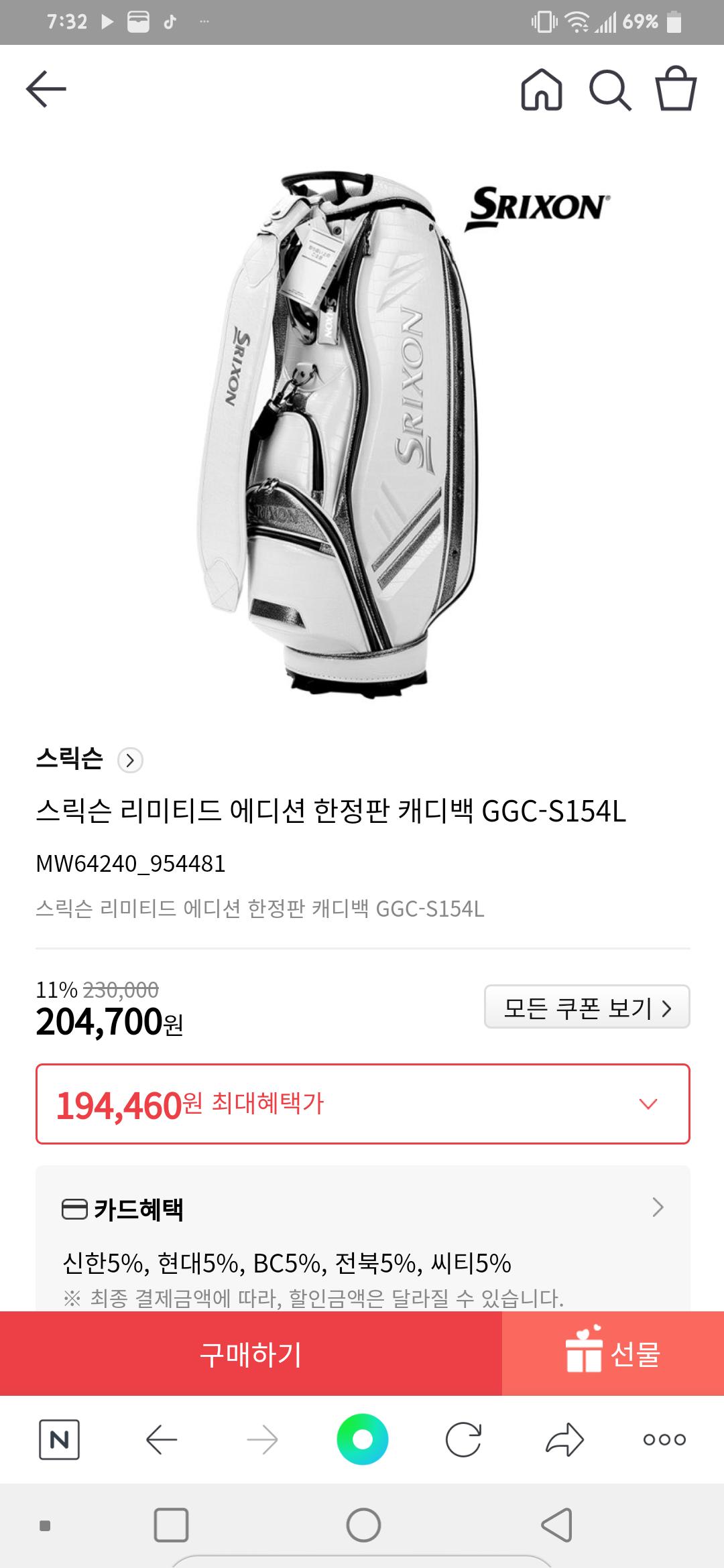This screenshot has width=724, height=1568.
Task: Tap the green circle browser button
Action: pos(362,1439)
